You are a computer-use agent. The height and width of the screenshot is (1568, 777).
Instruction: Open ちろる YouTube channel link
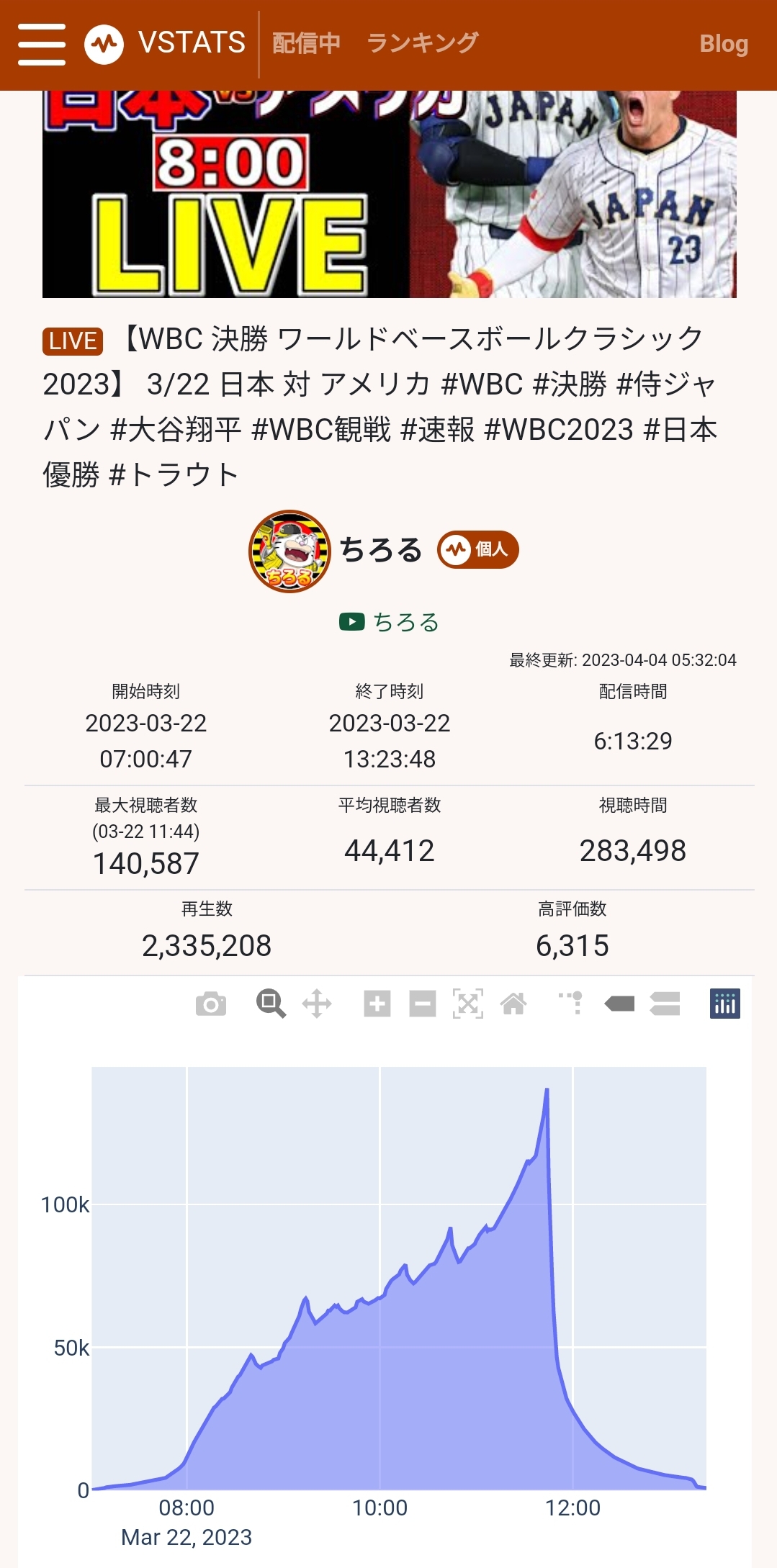tap(390, 622)
